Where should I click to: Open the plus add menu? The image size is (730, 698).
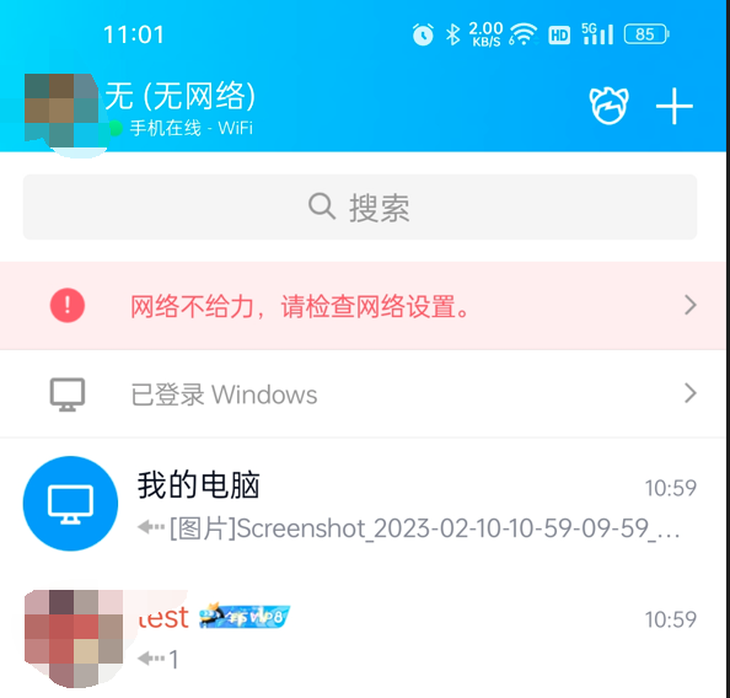(675, 106)
